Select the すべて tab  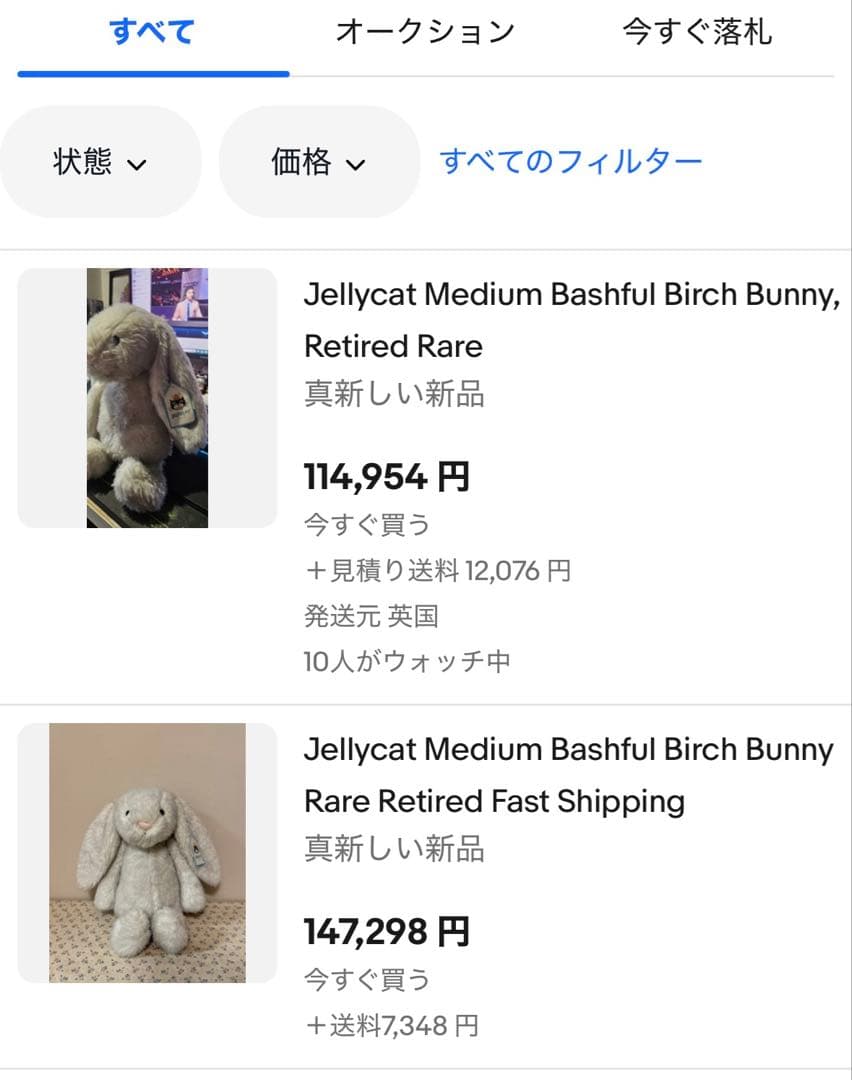(x=150, y=32)
